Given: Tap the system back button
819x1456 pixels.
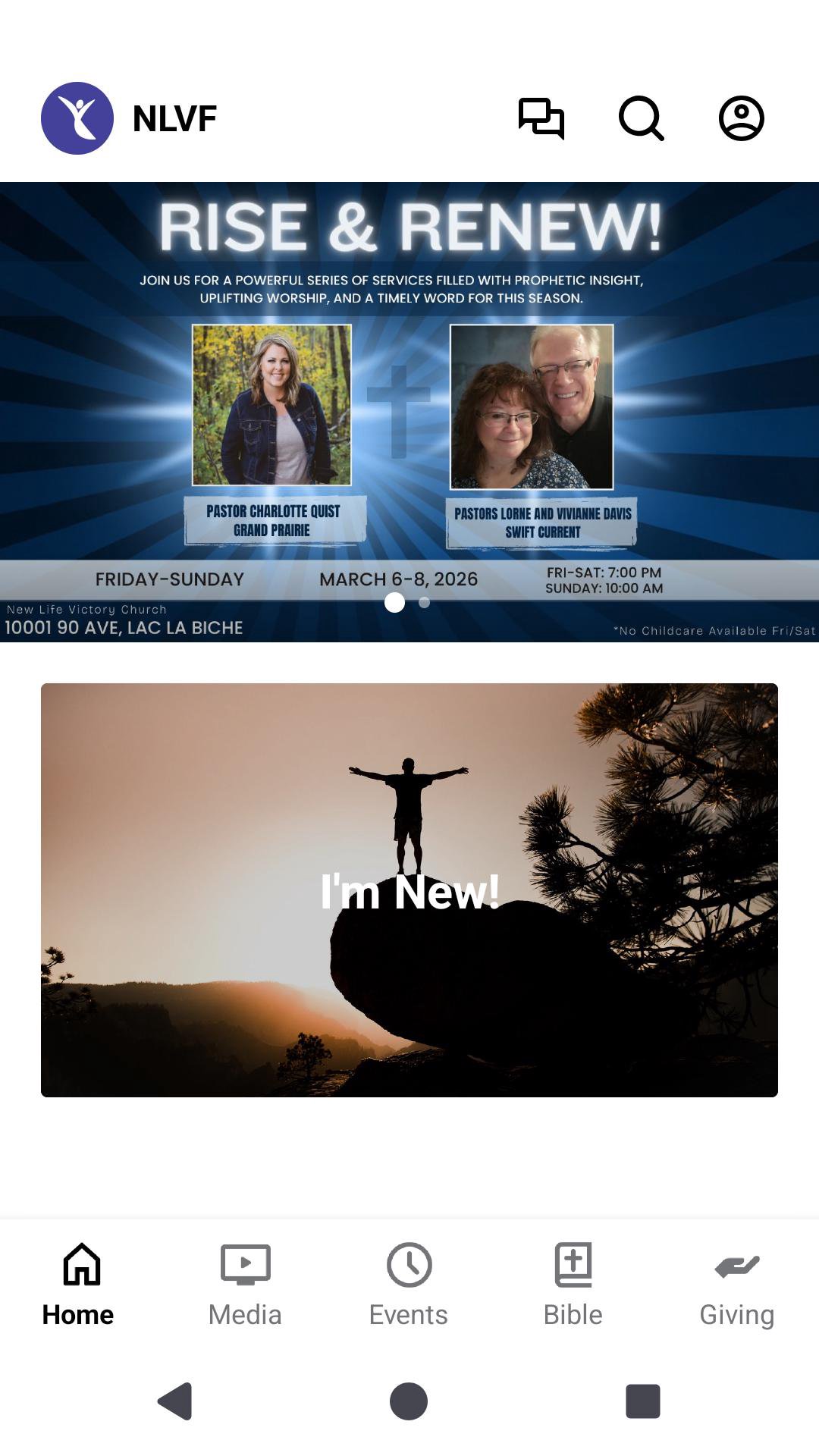Looking at the screenshot, I should click(175, 1401).
